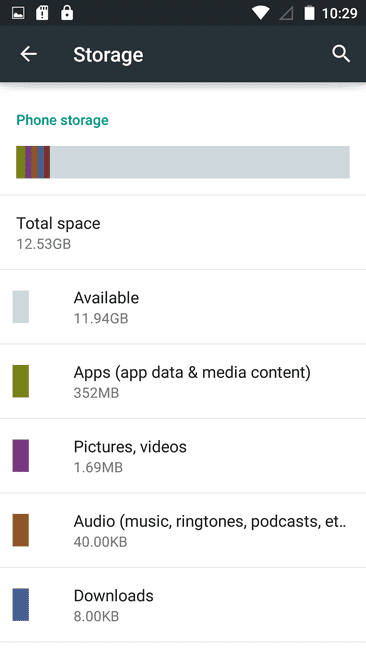View Pictures, videos storage usage
The width and height of the screenshot is (366, 650).
click(x=183, y=456)
